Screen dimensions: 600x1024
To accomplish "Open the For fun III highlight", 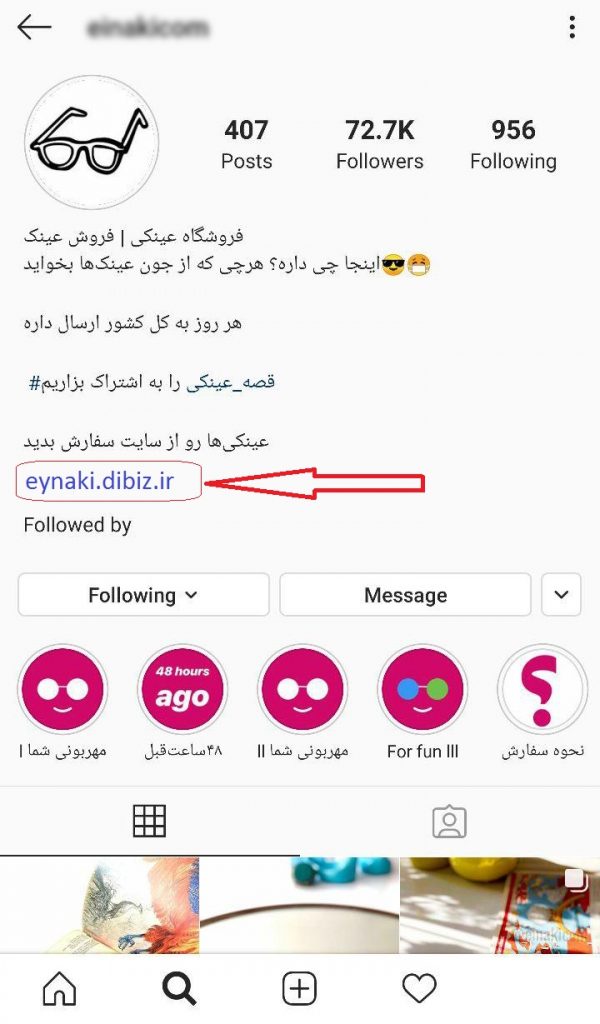I will 422,690.
